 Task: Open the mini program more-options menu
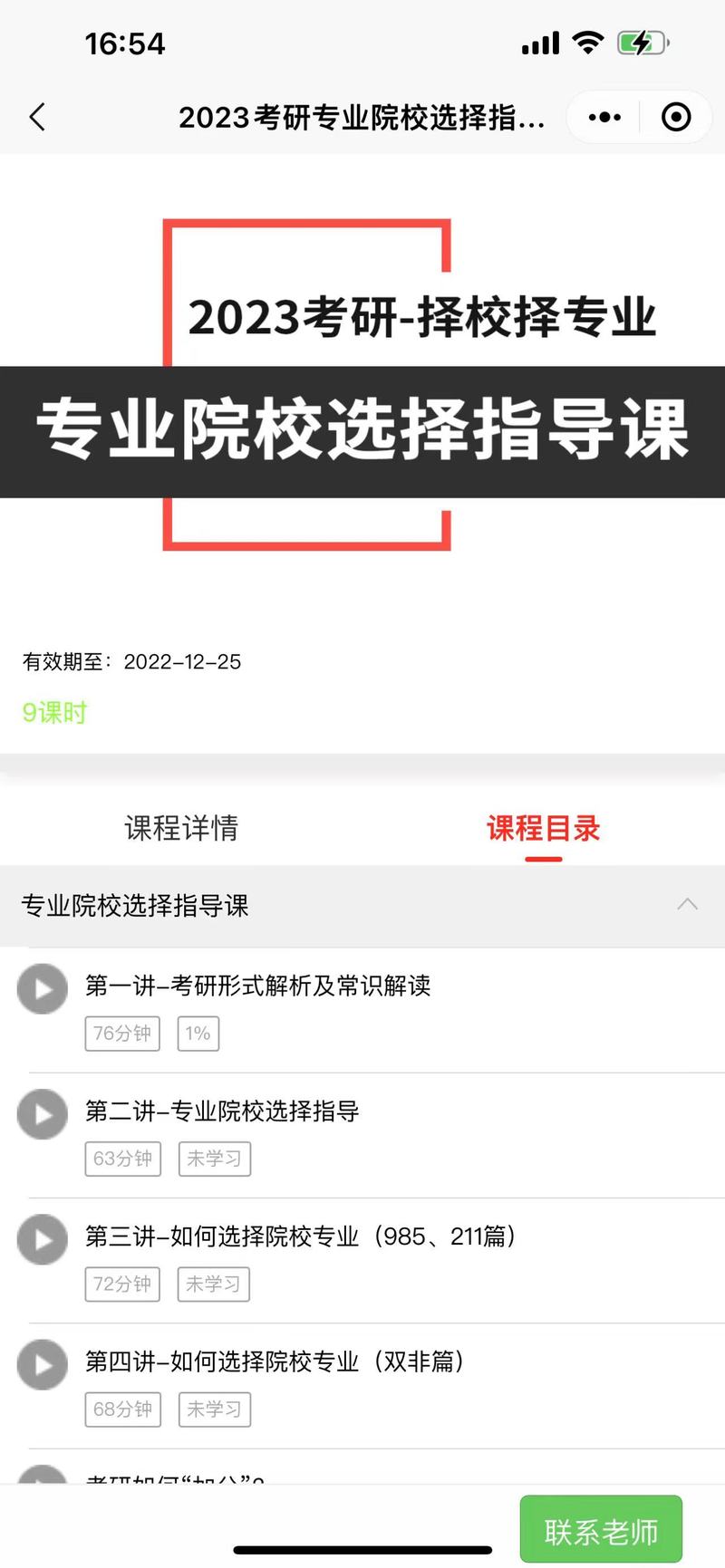[x=604, y=117]
